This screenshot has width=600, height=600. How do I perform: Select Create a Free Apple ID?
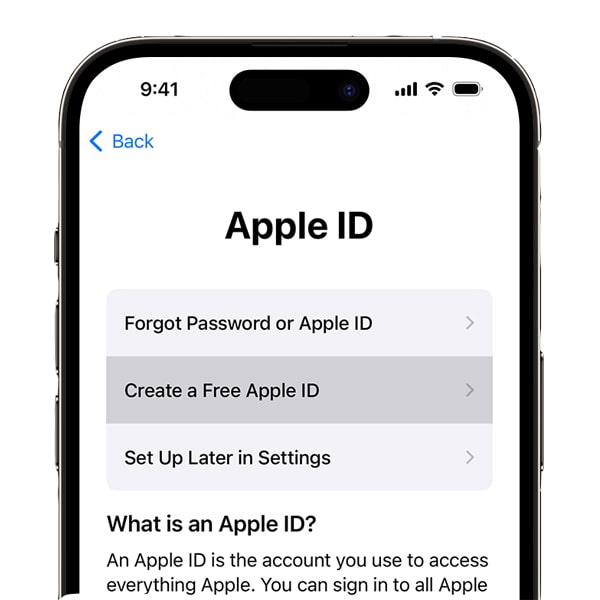[x=298, y=390]
